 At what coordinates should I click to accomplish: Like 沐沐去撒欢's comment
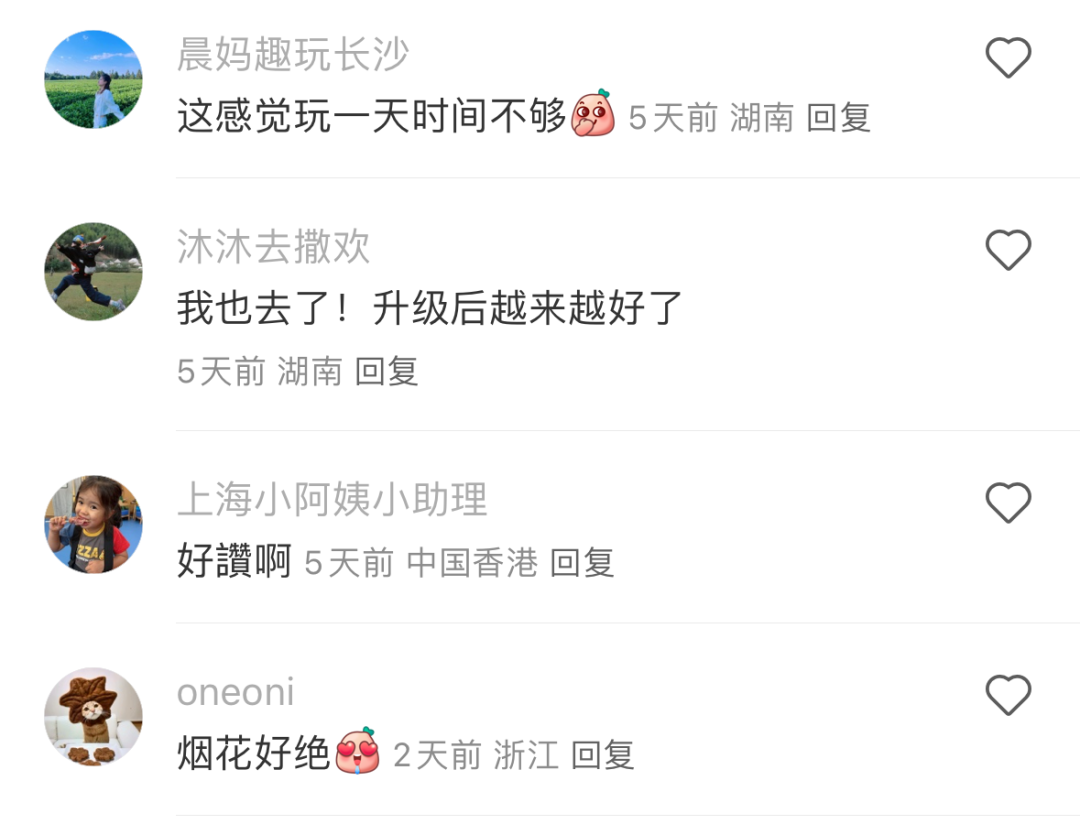pos(1008,250)
